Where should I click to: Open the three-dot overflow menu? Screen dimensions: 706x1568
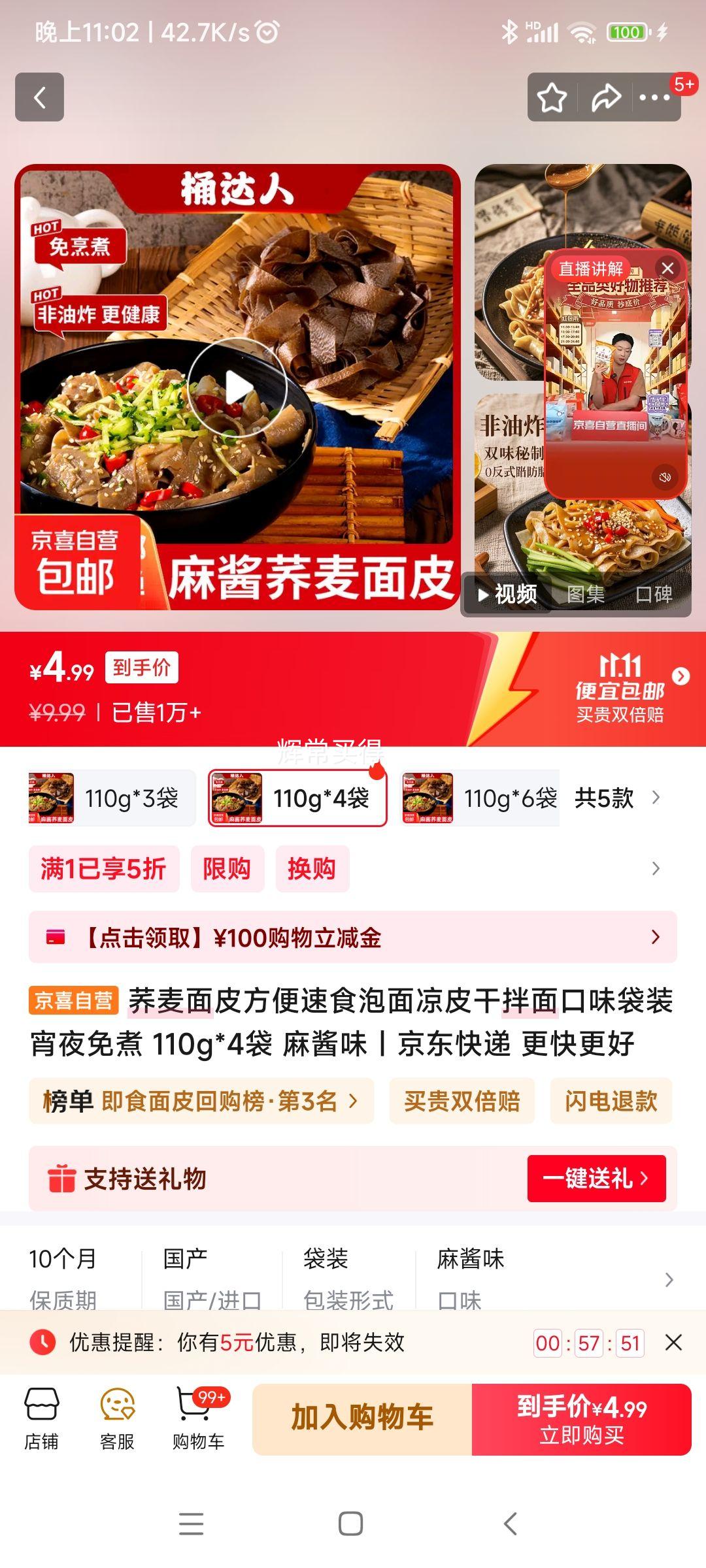[x=655, y=98]
